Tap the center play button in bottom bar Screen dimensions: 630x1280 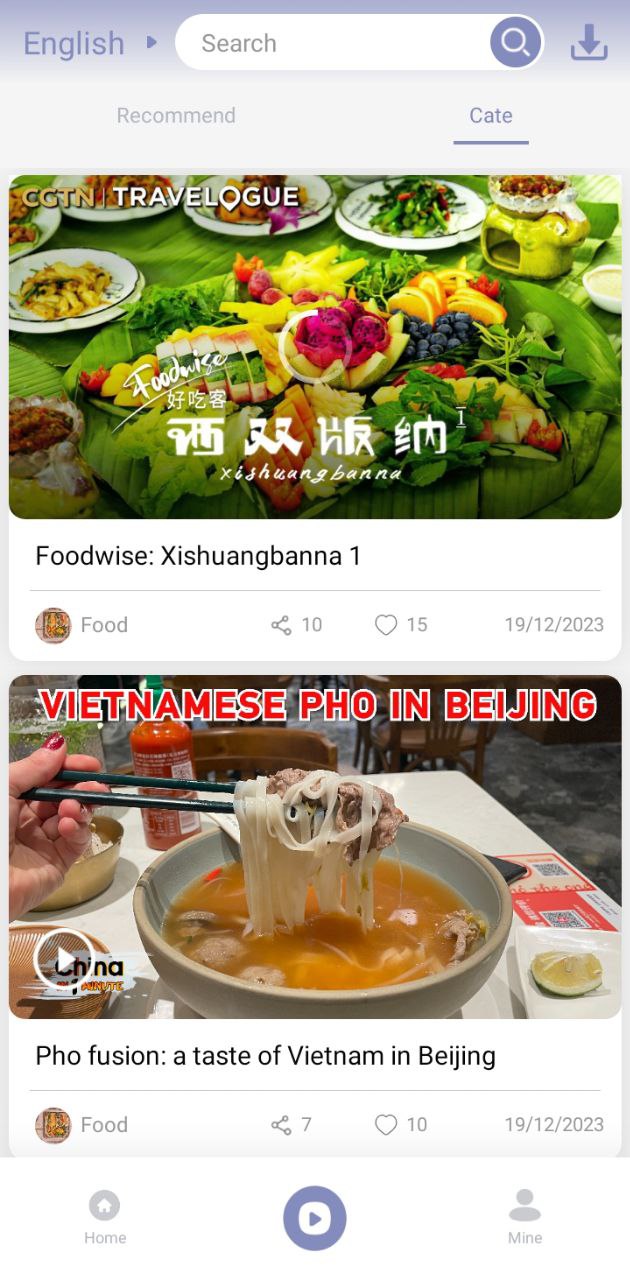click(314, 1218)
